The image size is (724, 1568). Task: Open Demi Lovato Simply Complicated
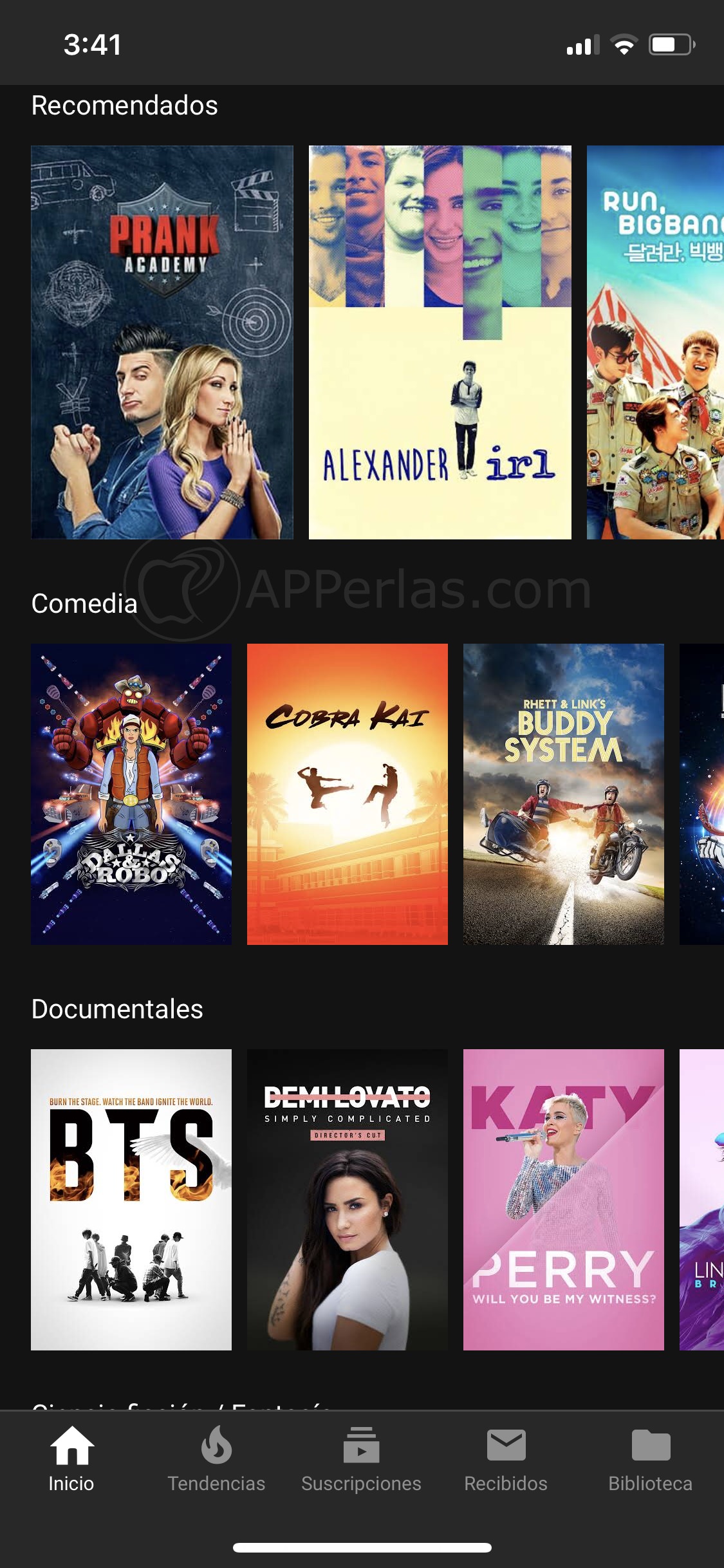[348, 1199]
